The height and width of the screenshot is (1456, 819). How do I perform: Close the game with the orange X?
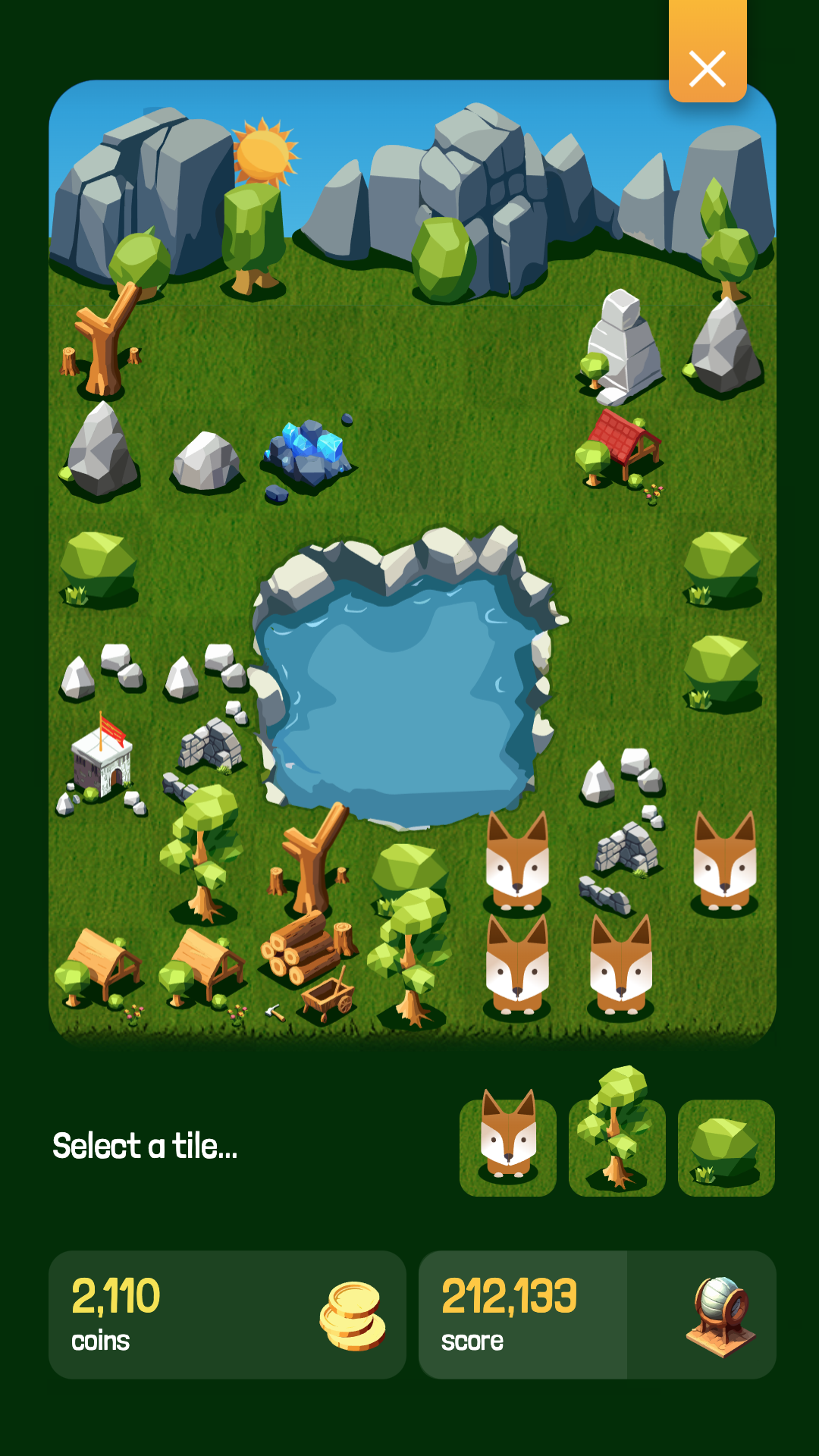point(708,52)
